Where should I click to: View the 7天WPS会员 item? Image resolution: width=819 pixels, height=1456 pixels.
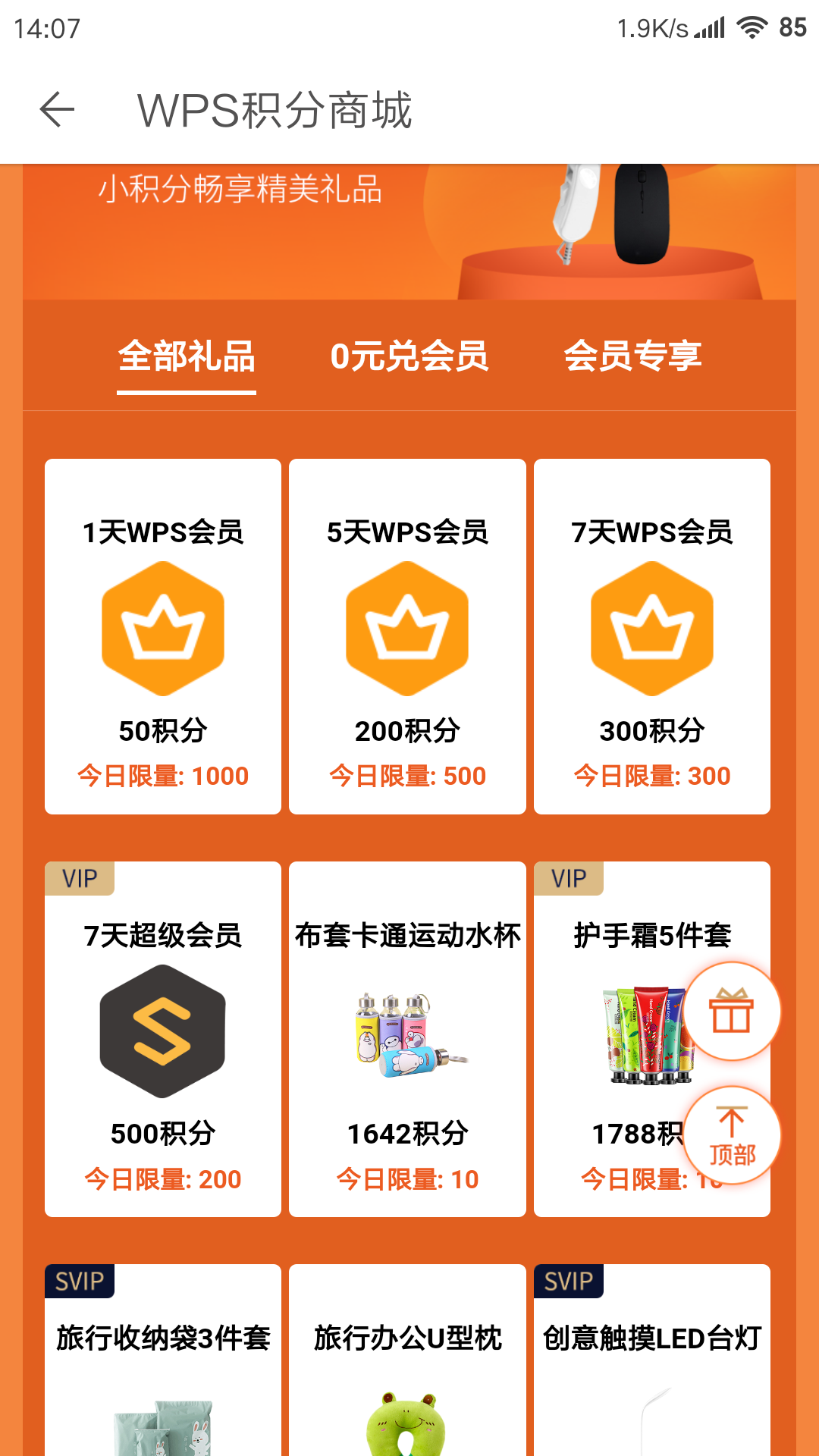pyautogui.click(x=652, y=637)
